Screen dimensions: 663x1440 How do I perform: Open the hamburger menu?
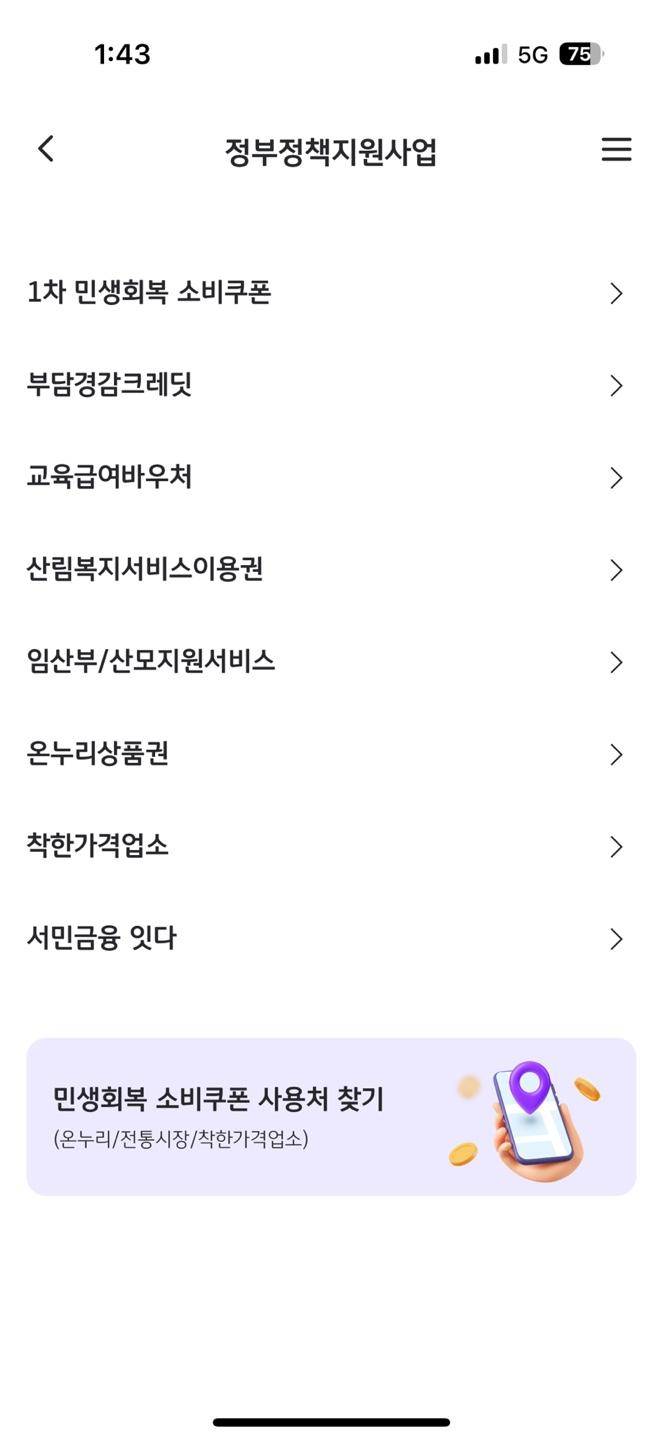[x=616, y=150]
